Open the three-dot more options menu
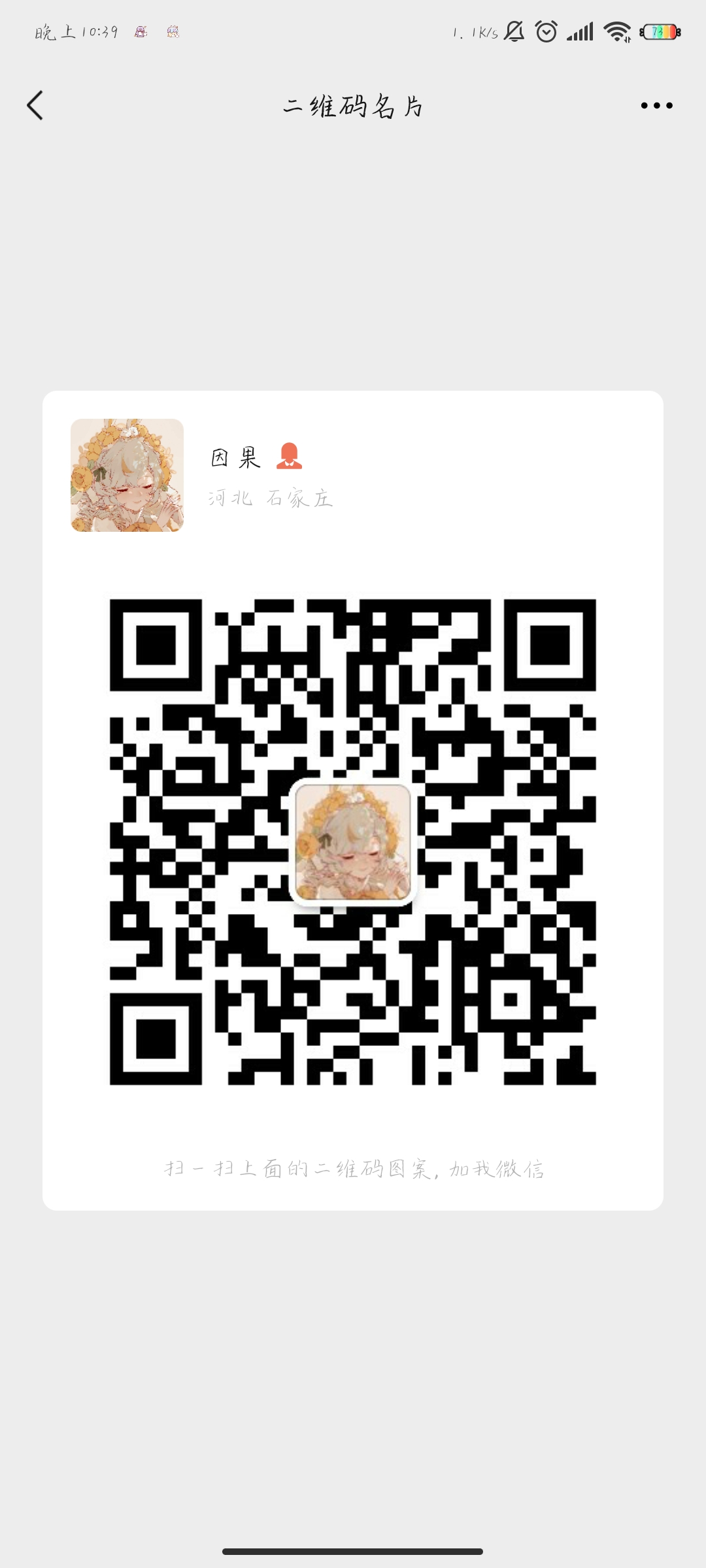This screenshot has width=706, height=1568. 656,105
